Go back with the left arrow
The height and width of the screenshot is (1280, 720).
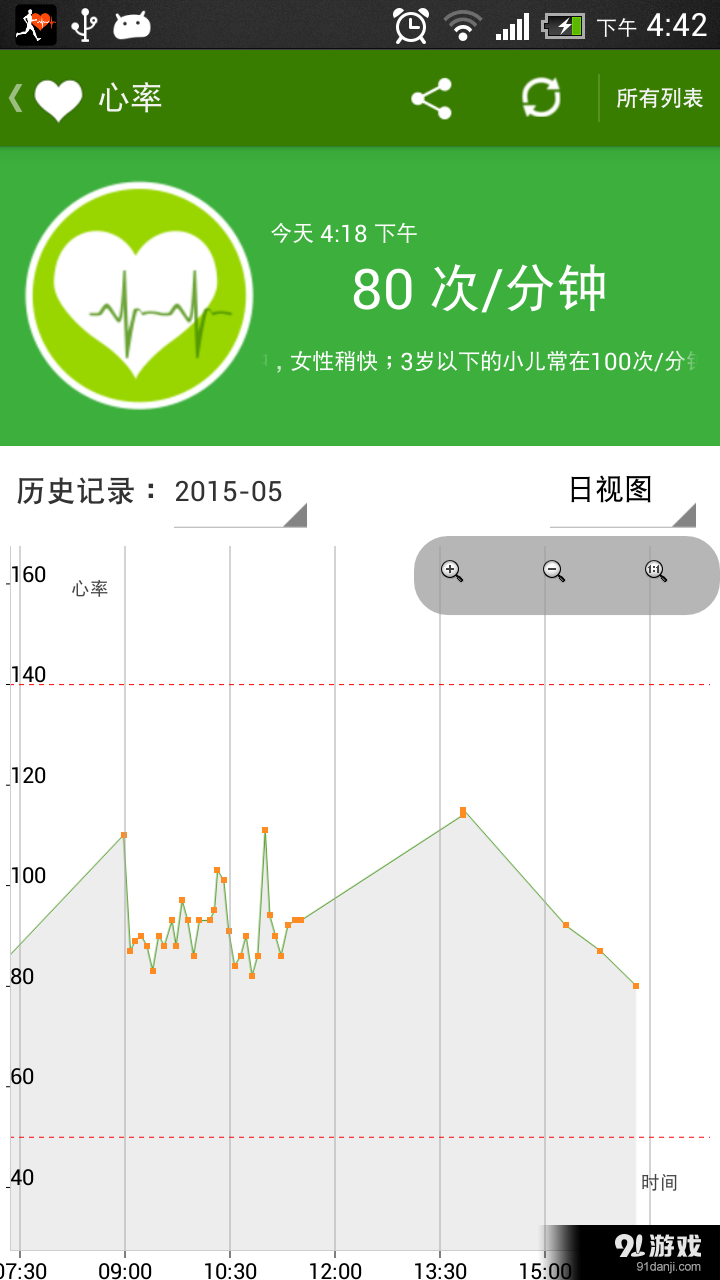(x=14, y=97)
